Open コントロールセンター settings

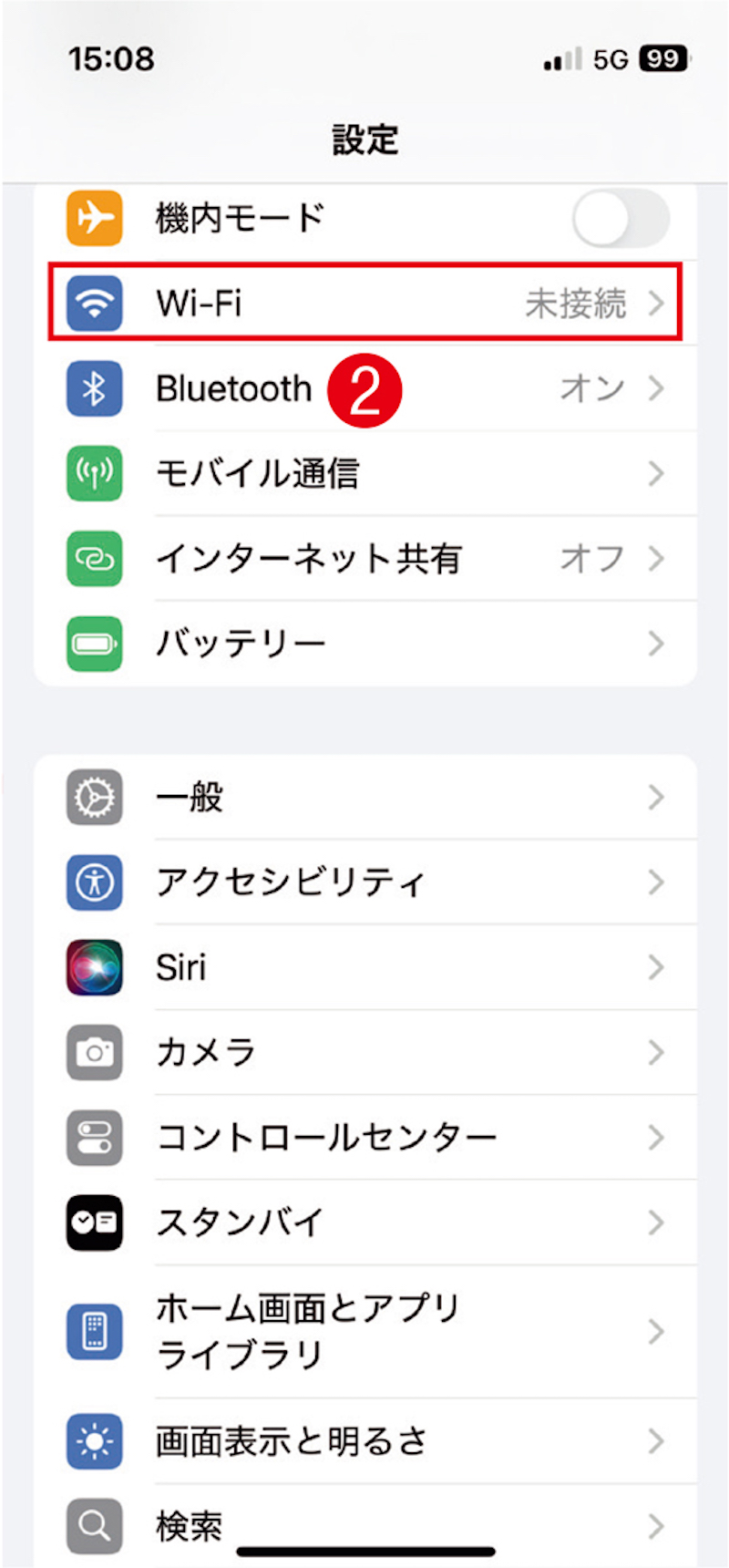[x=364, y=1137]
